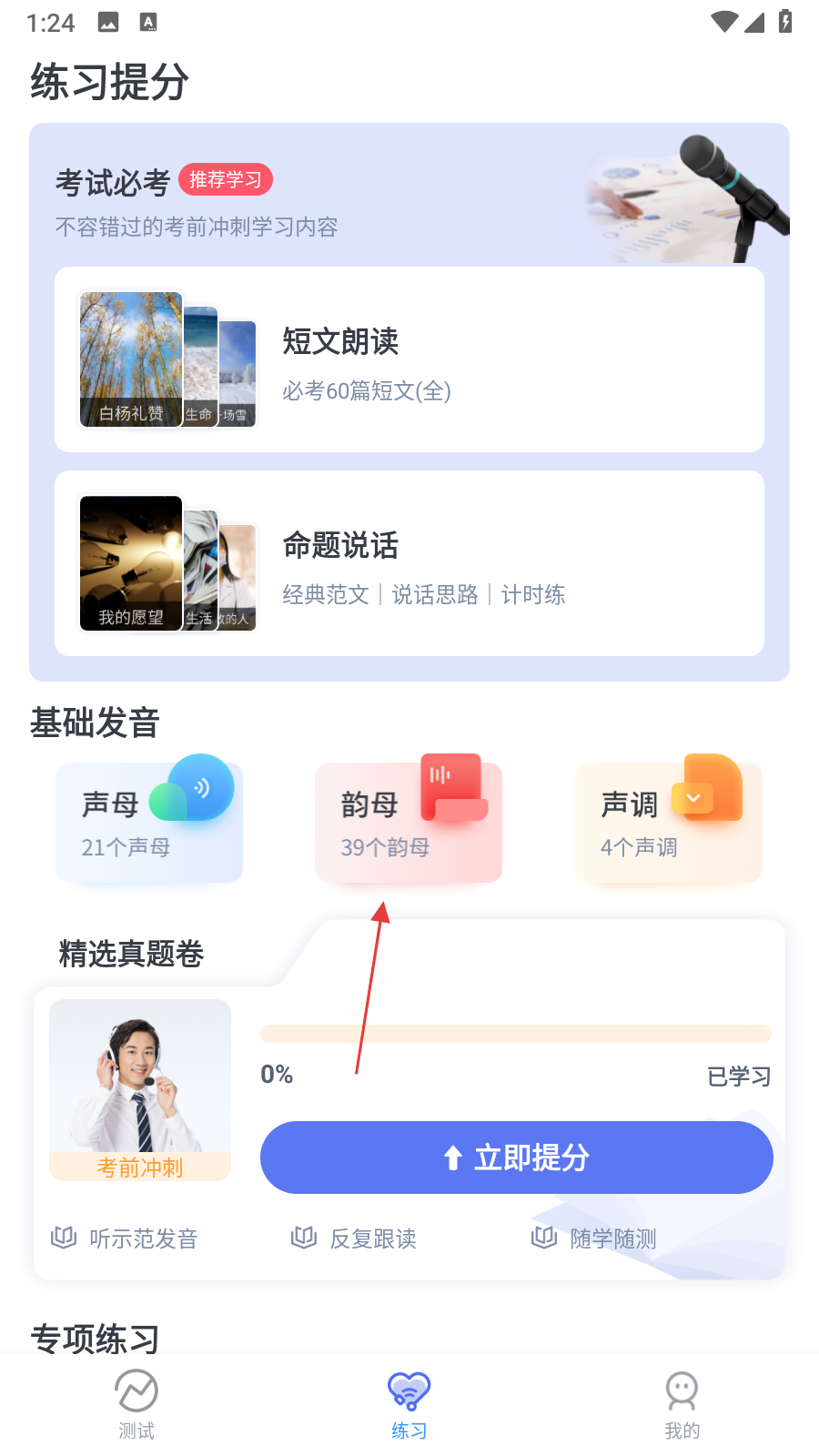This screenshot has height=1456, width=819.
Task: Switch to the 测试 tab
Action: click(x=136, y=1405)
